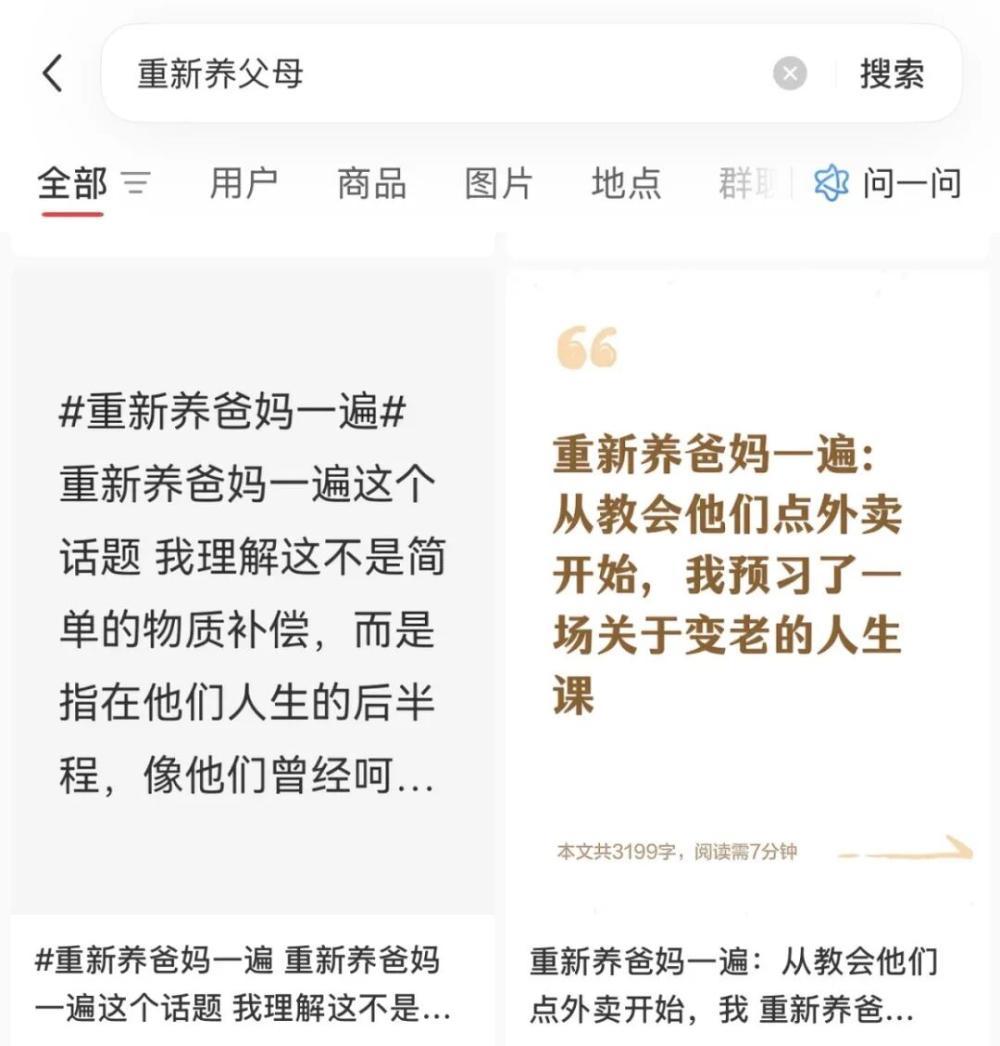
Task: Select the 全部 tab
Action: (72, 184)
